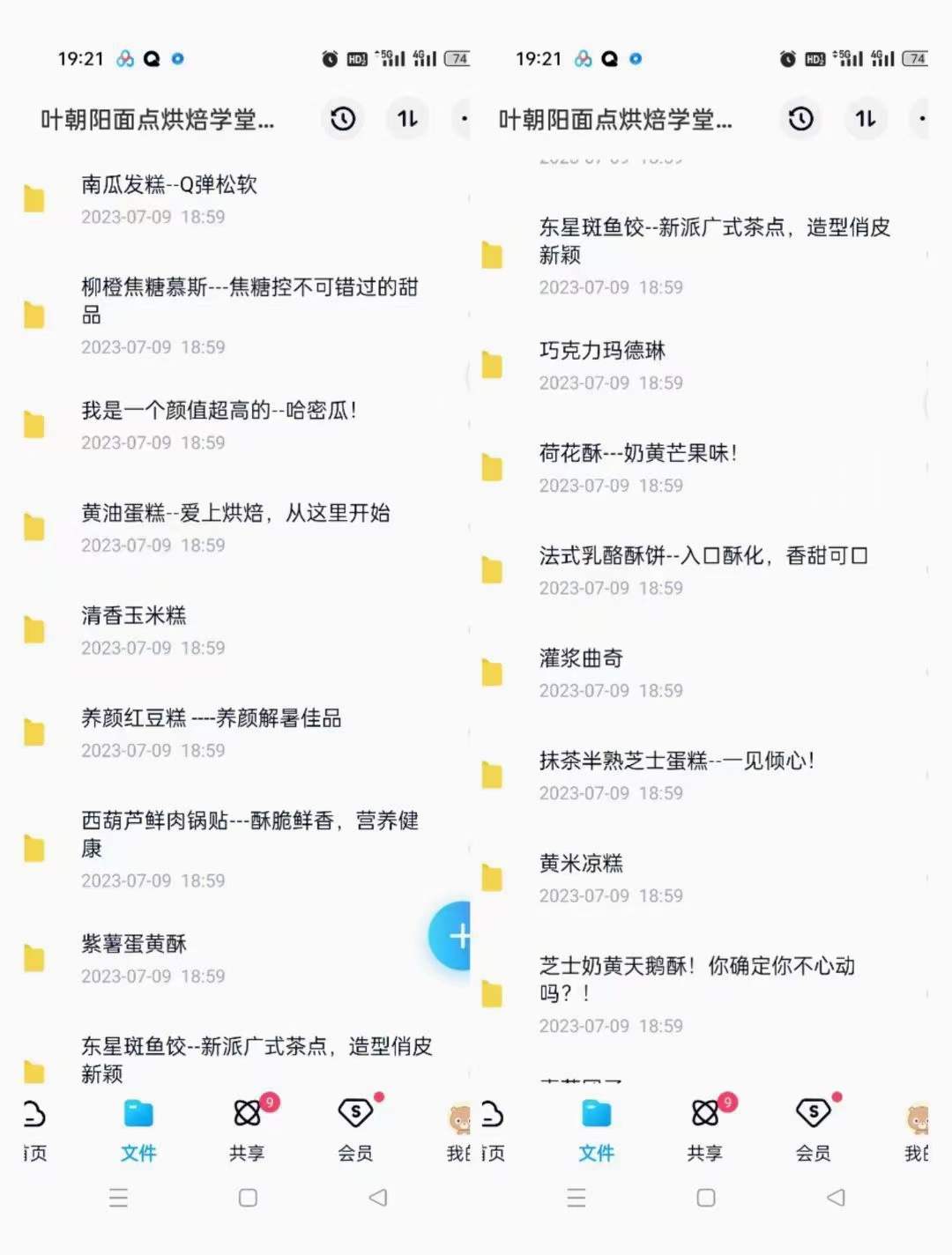Screen dimensions: 952x1255
Task: Open the 南瓜发糕--Q弹松软 folder
Action: [x=166, y=186]
